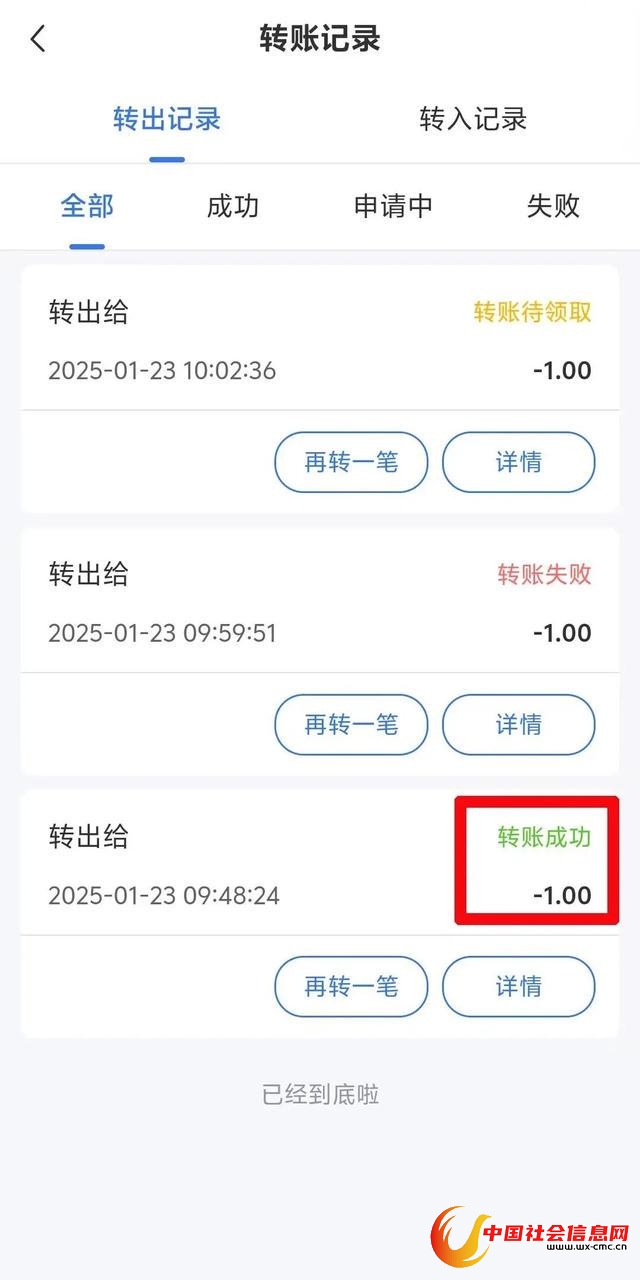Open 详情 of the 09:48:24 transfer
Screen dimensions: 640x1280
(518, 987)
